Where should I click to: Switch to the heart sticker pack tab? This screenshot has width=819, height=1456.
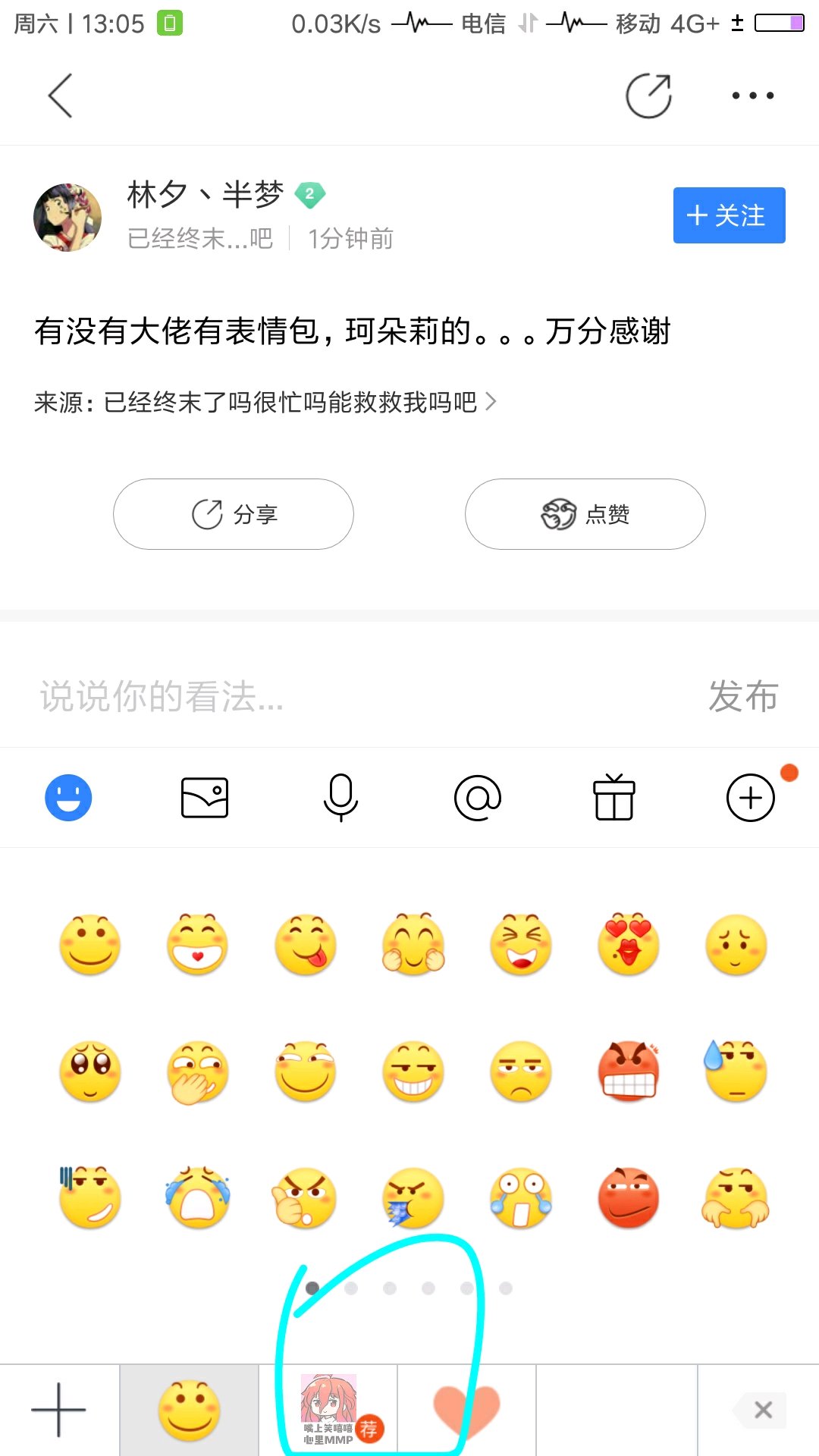[466, 1410]
